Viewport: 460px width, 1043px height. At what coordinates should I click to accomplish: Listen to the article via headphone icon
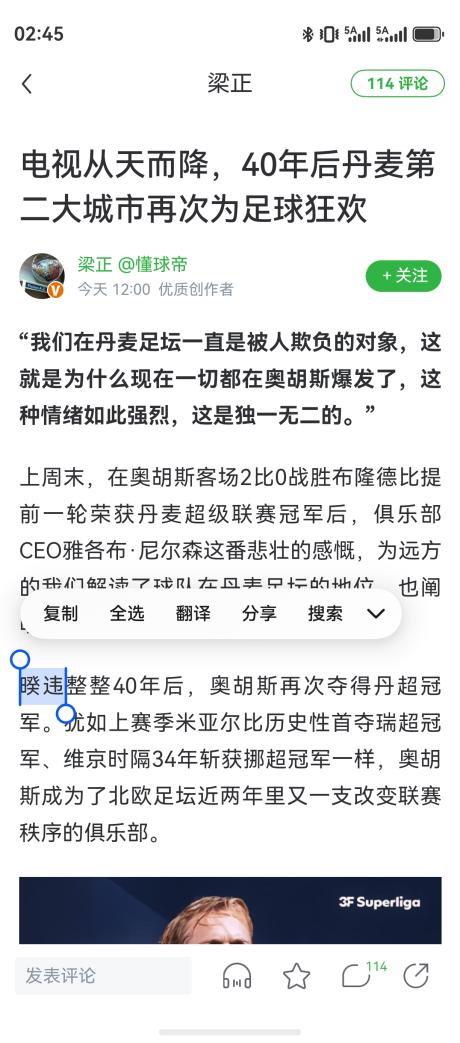click(237, 976)
